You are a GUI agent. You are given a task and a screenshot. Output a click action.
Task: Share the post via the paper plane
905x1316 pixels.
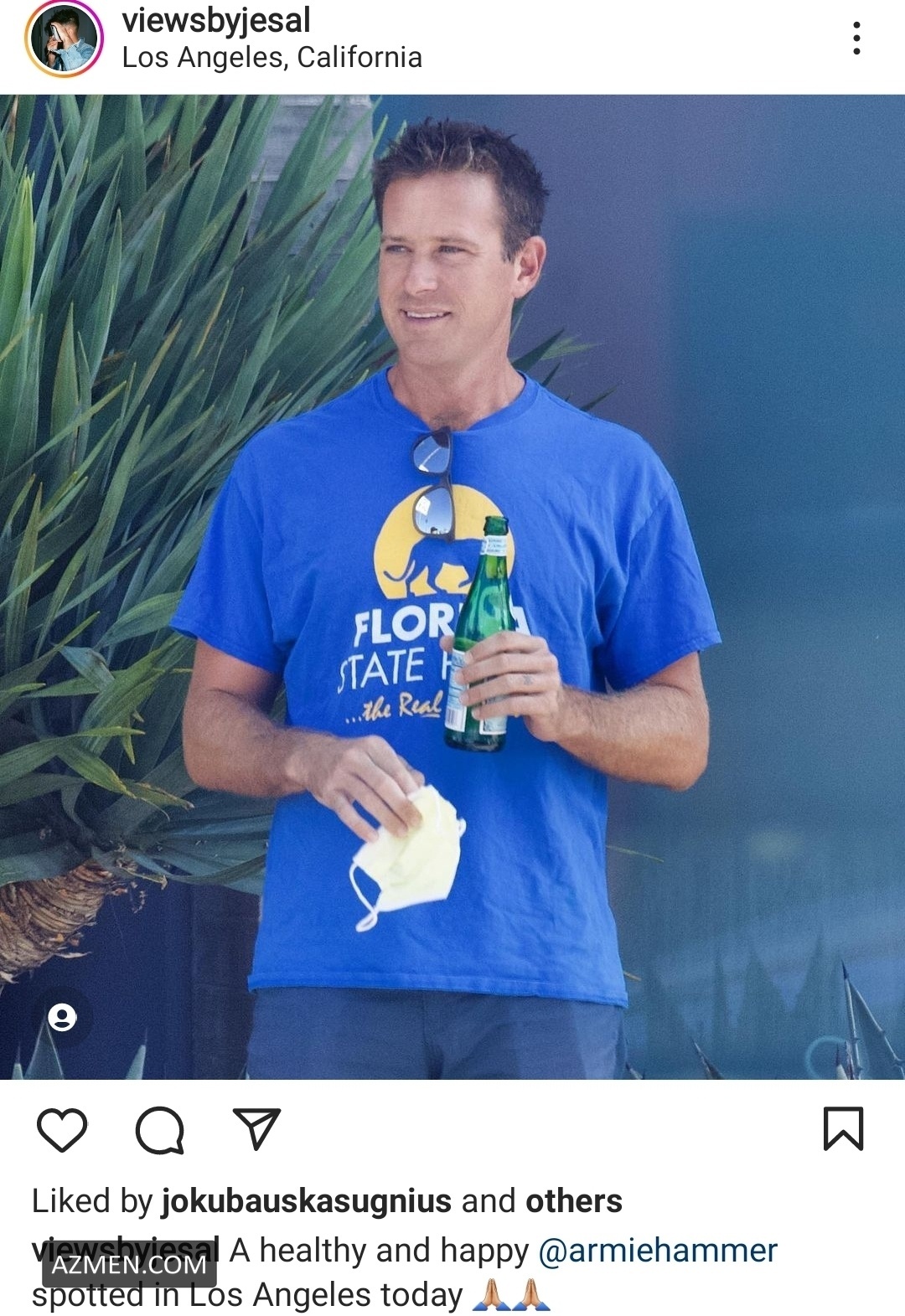coord(256,1129)
